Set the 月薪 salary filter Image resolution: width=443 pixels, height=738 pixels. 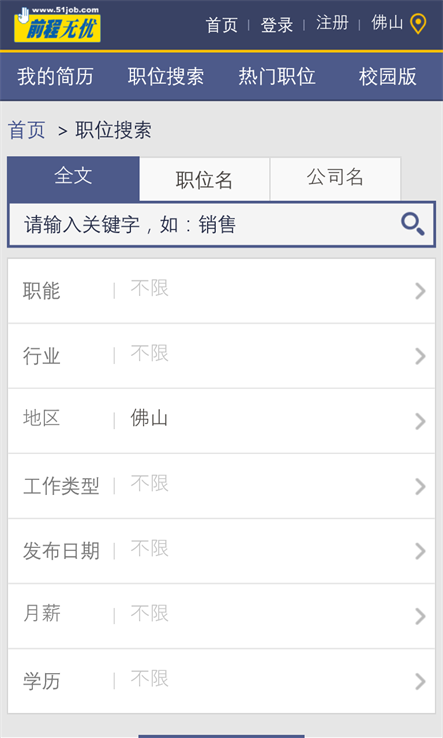tap(221, 616)
